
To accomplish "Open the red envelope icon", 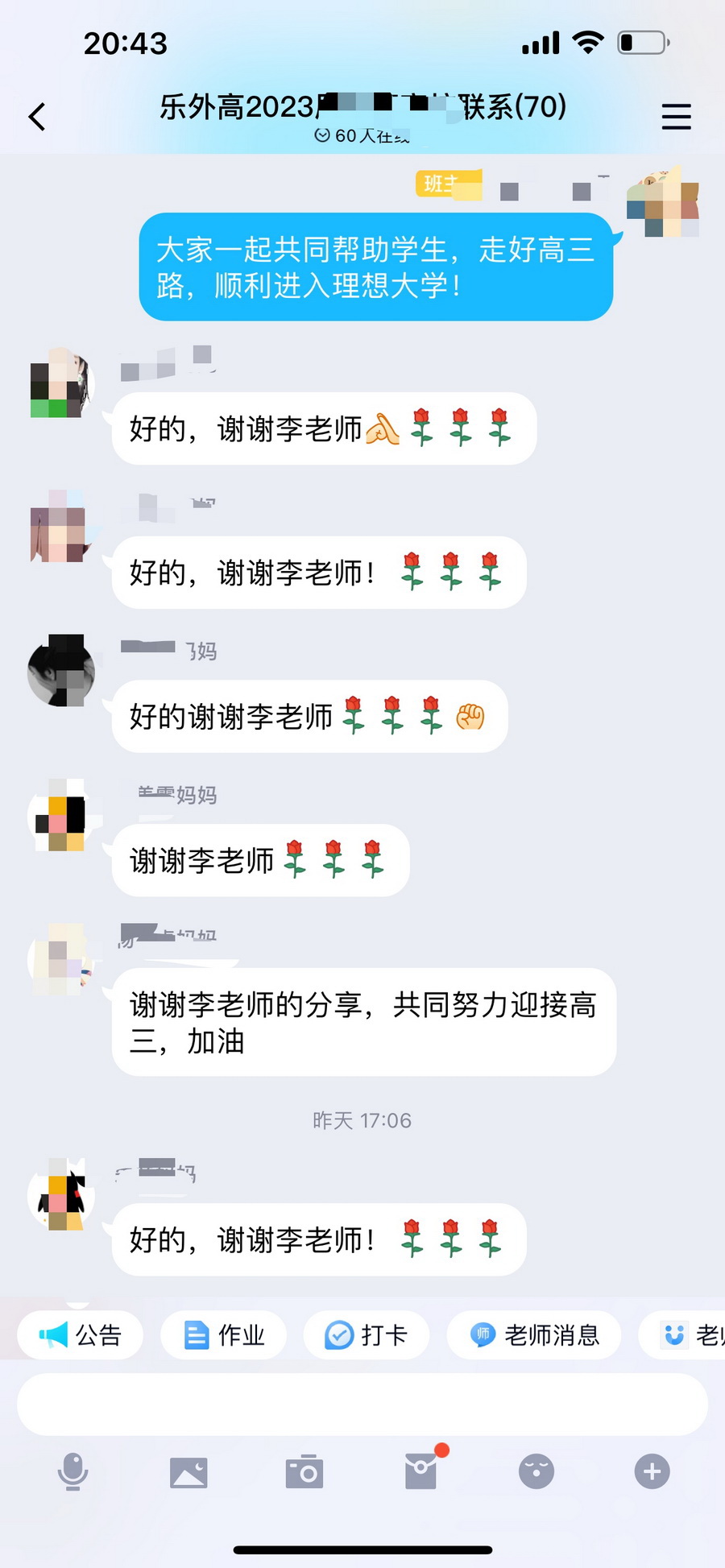I will (420, 1472).
